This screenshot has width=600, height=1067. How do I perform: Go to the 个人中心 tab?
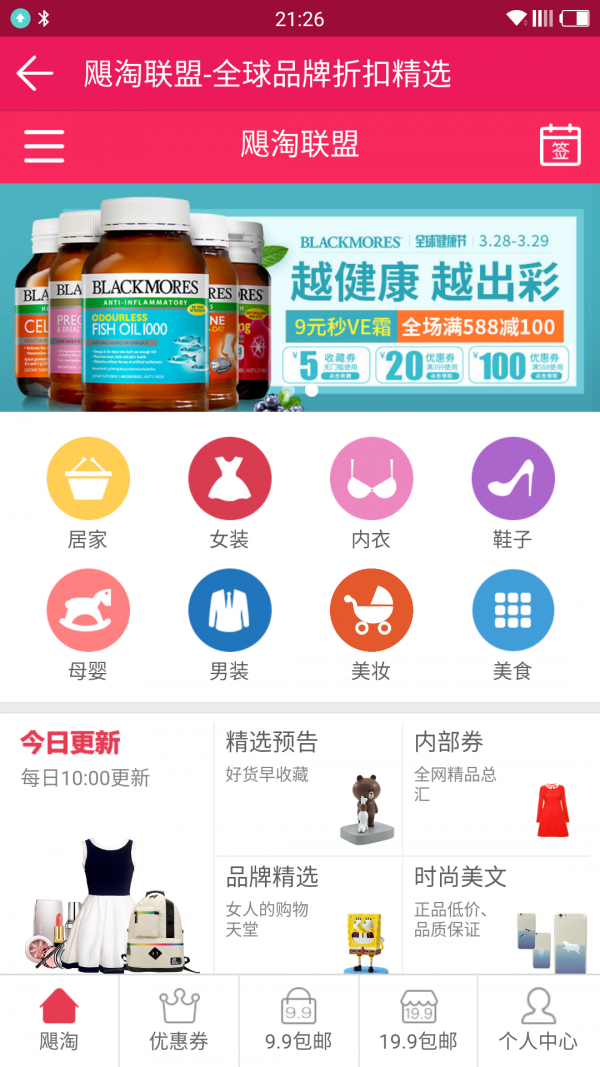pos(538,1021)
